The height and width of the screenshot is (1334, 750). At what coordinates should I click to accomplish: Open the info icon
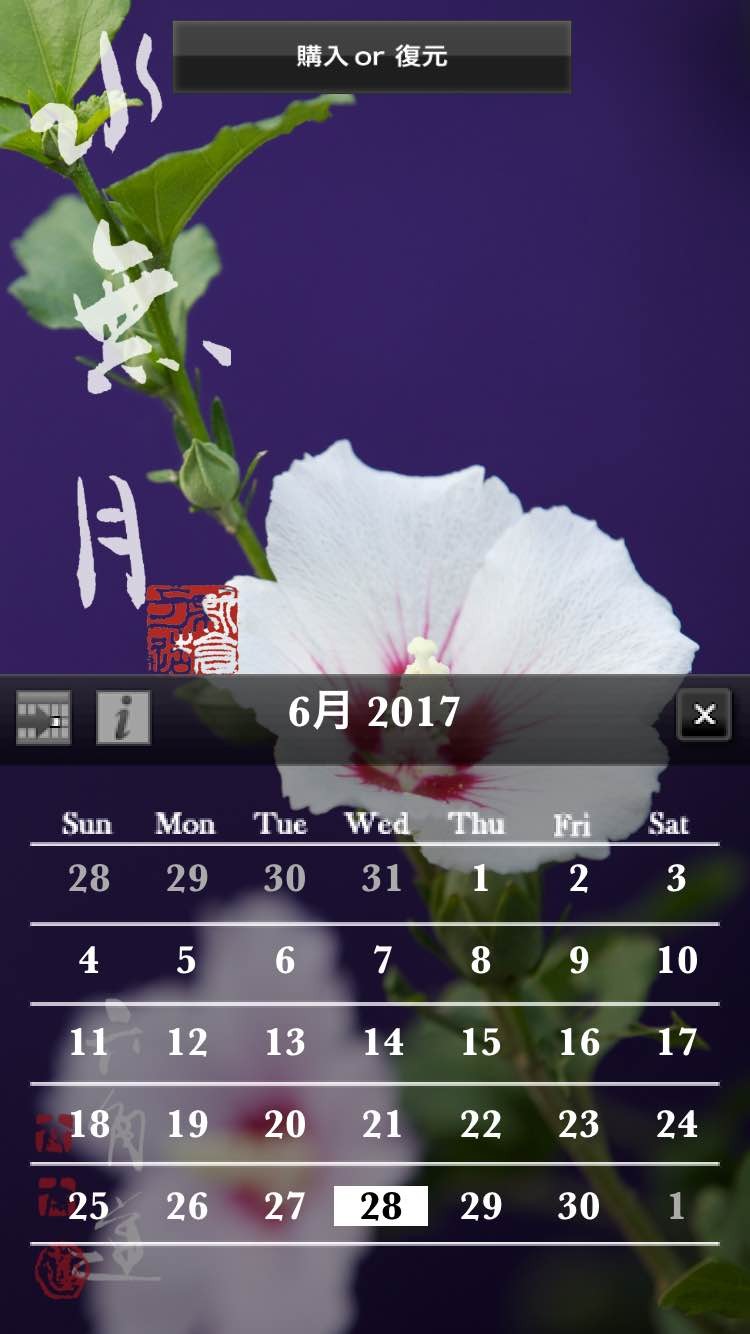123,717
